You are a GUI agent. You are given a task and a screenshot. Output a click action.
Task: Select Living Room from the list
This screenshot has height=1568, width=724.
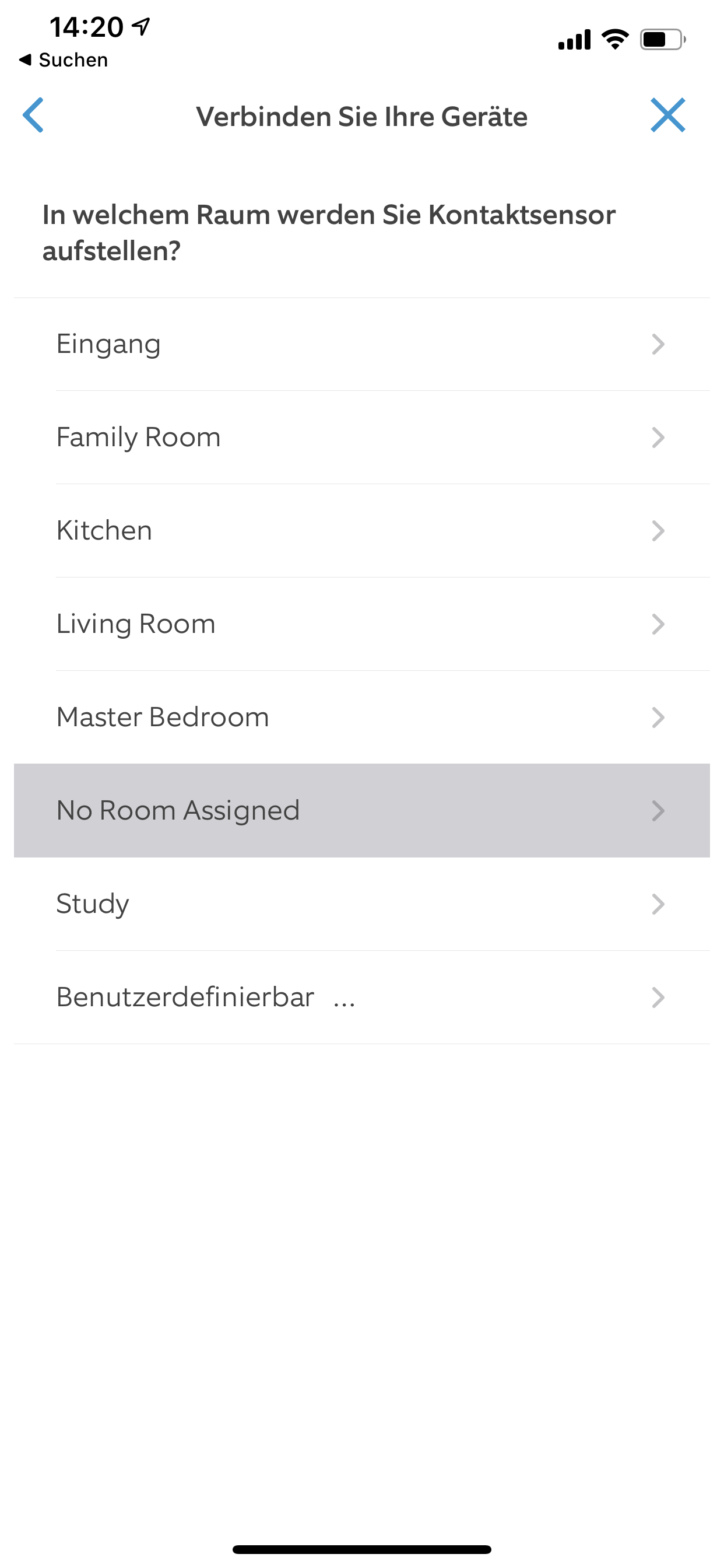click(361, 624)
